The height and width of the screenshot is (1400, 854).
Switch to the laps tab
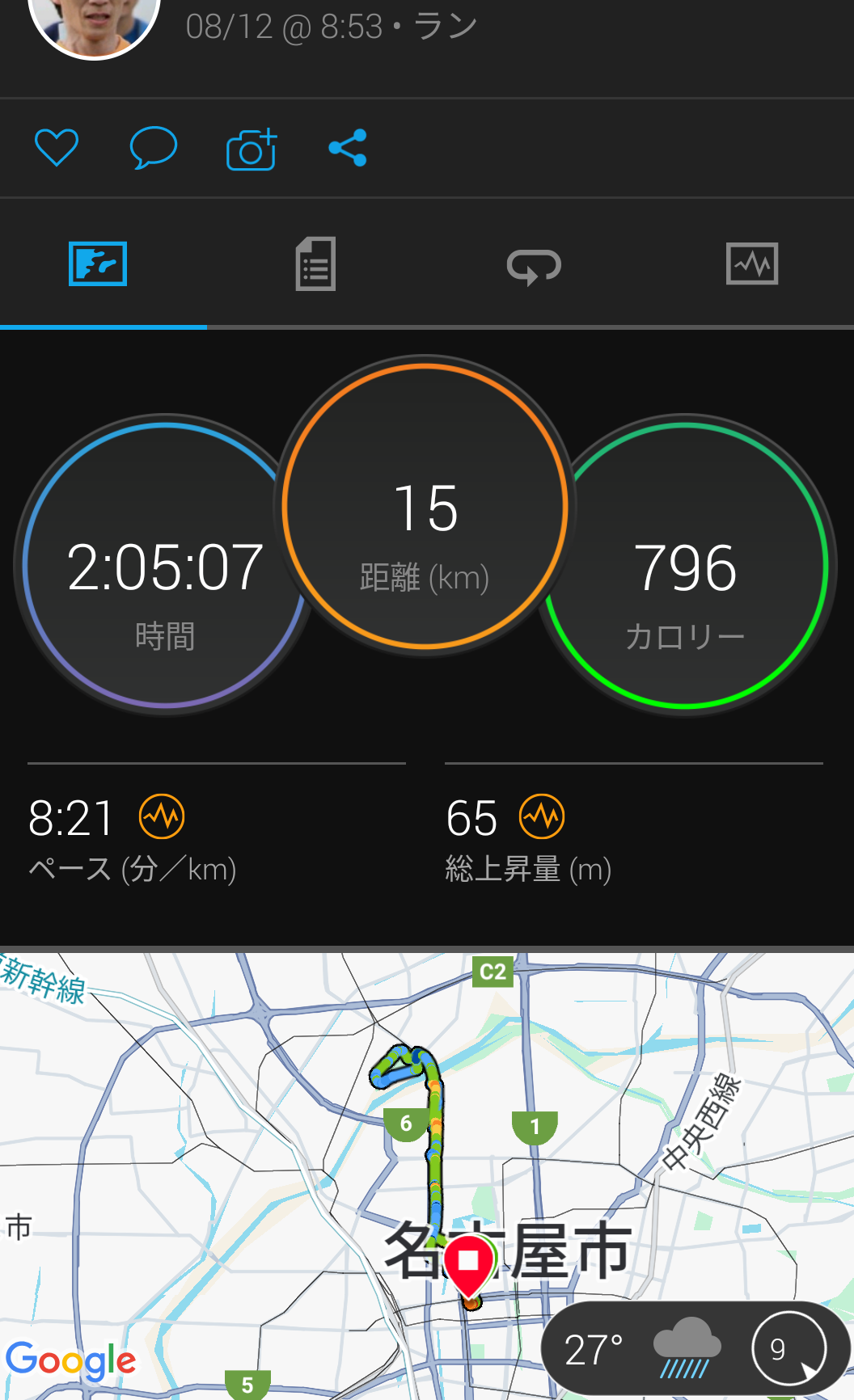pyautogui.click(x=534, y=265)
